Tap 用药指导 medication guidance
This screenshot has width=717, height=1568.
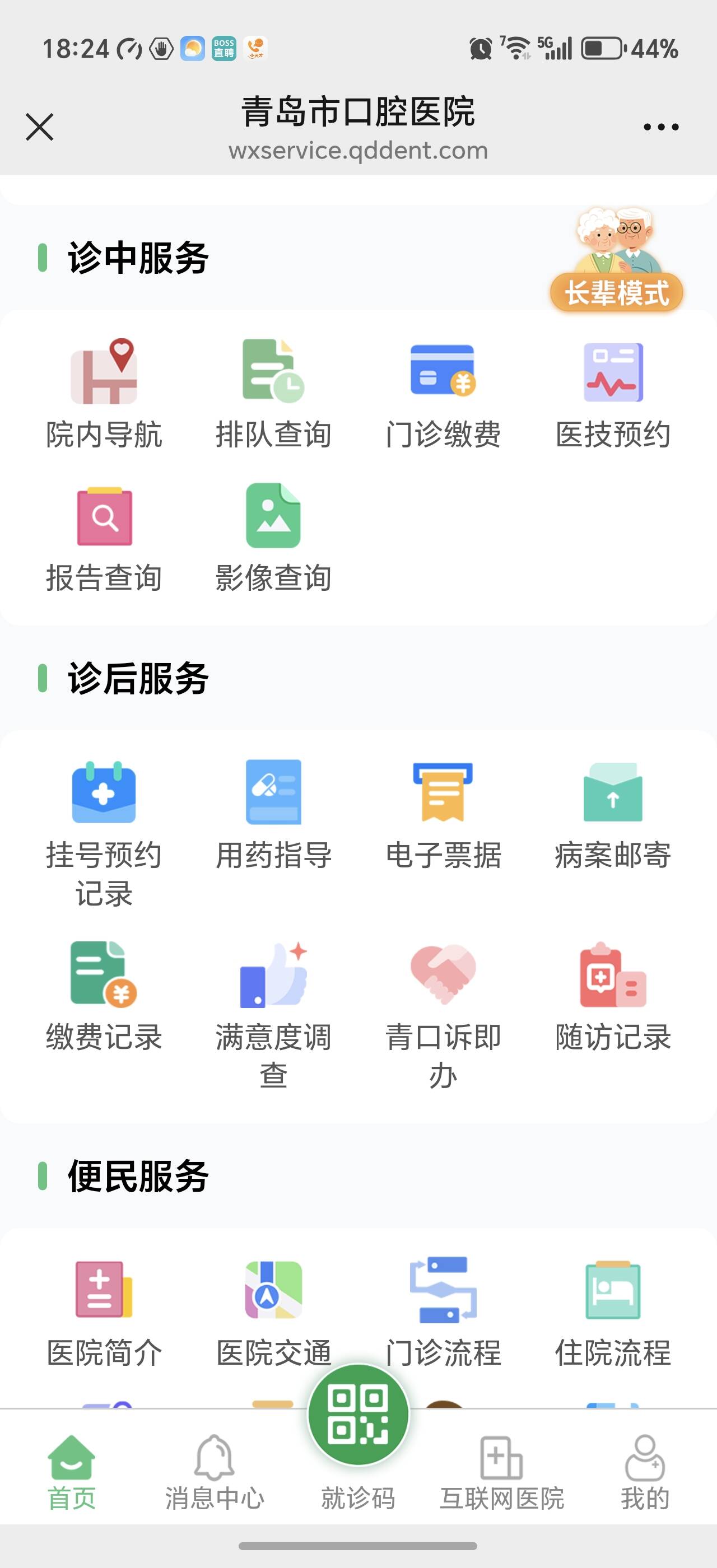(273, 814)
